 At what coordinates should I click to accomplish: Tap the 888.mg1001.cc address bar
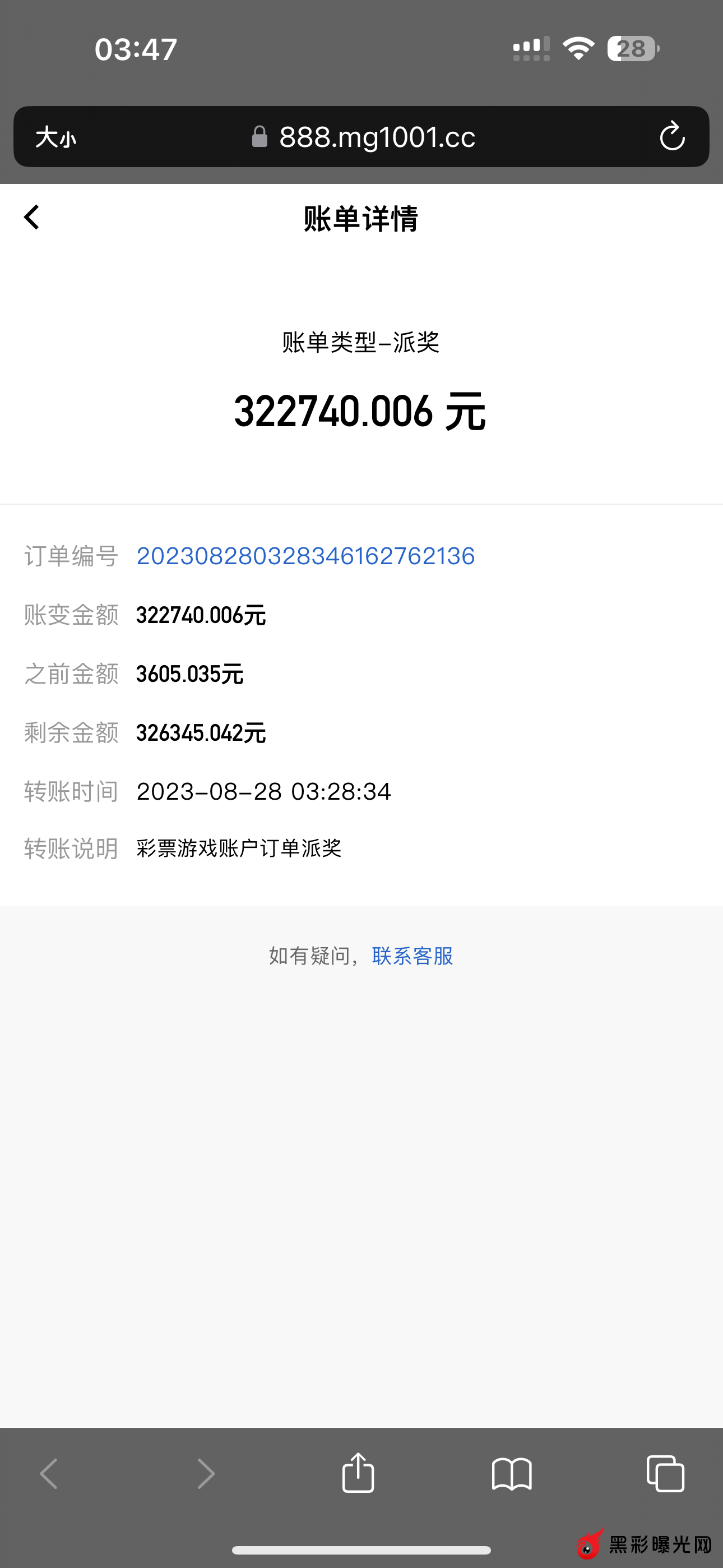tap(365, 137)
